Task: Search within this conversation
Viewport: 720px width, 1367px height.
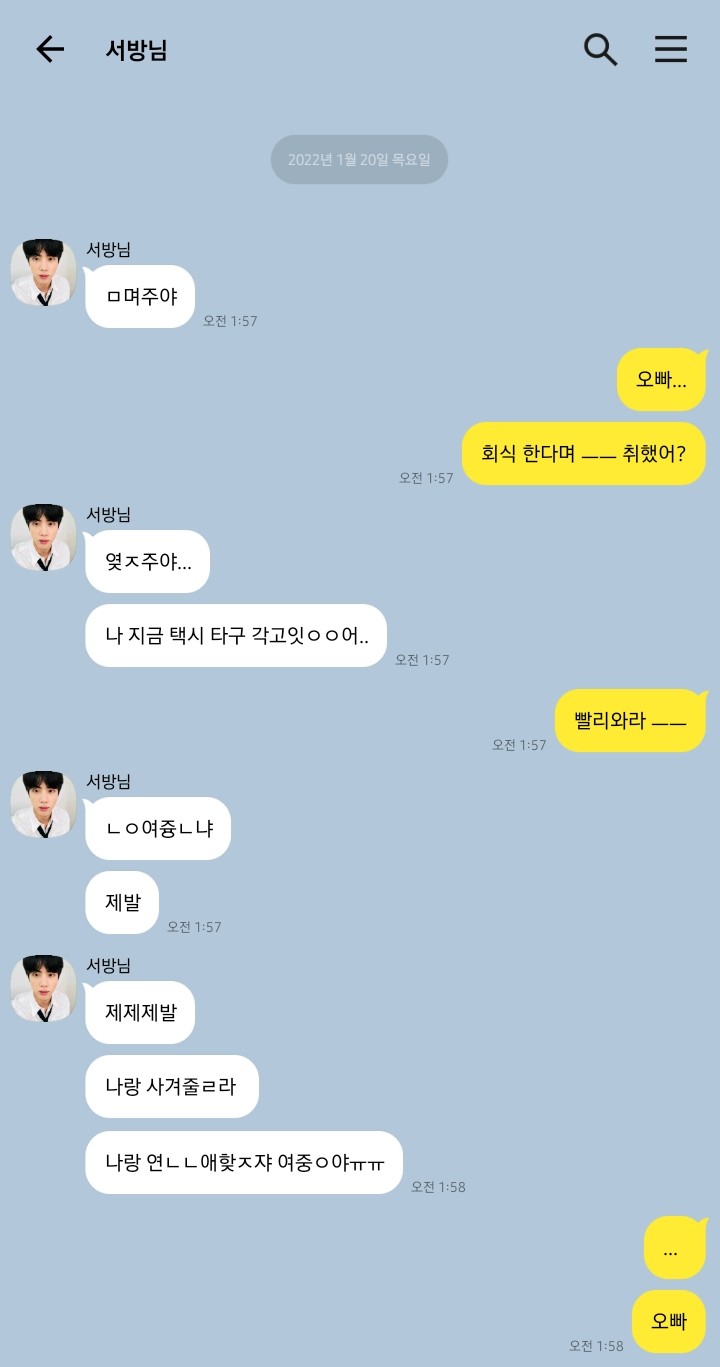Action: (600, 49)
